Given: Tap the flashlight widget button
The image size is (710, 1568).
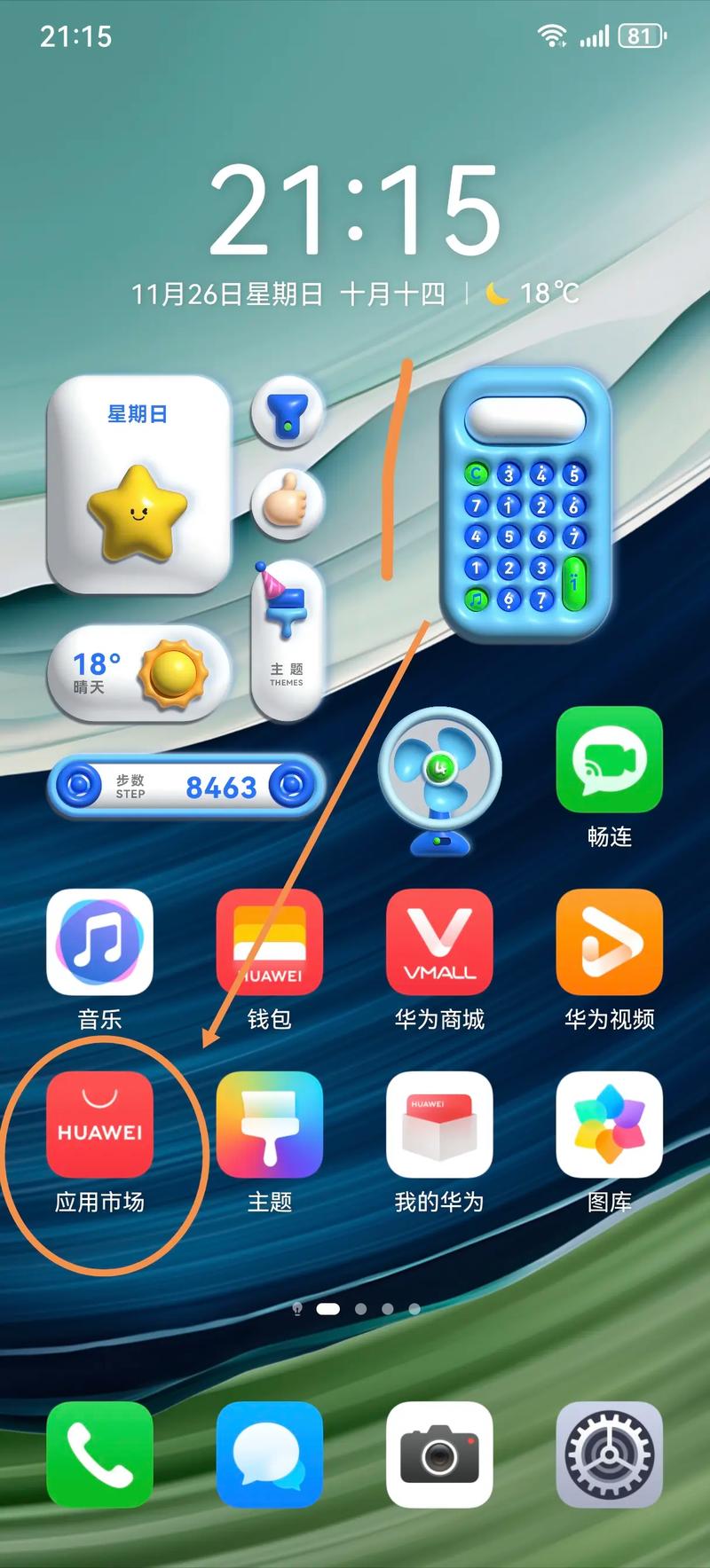Looking at the screenshot, I should tap(288, 415).
